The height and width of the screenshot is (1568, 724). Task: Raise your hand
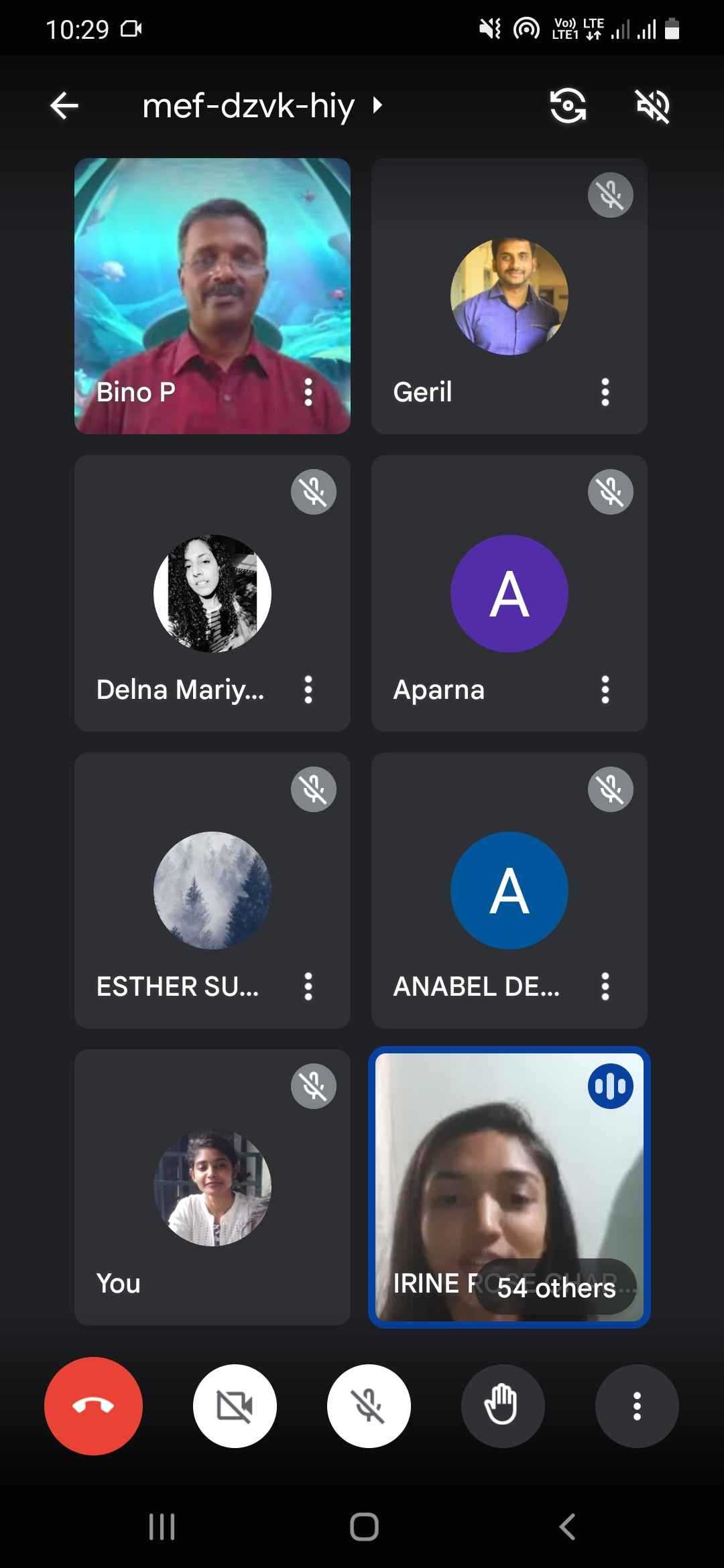502,1406
